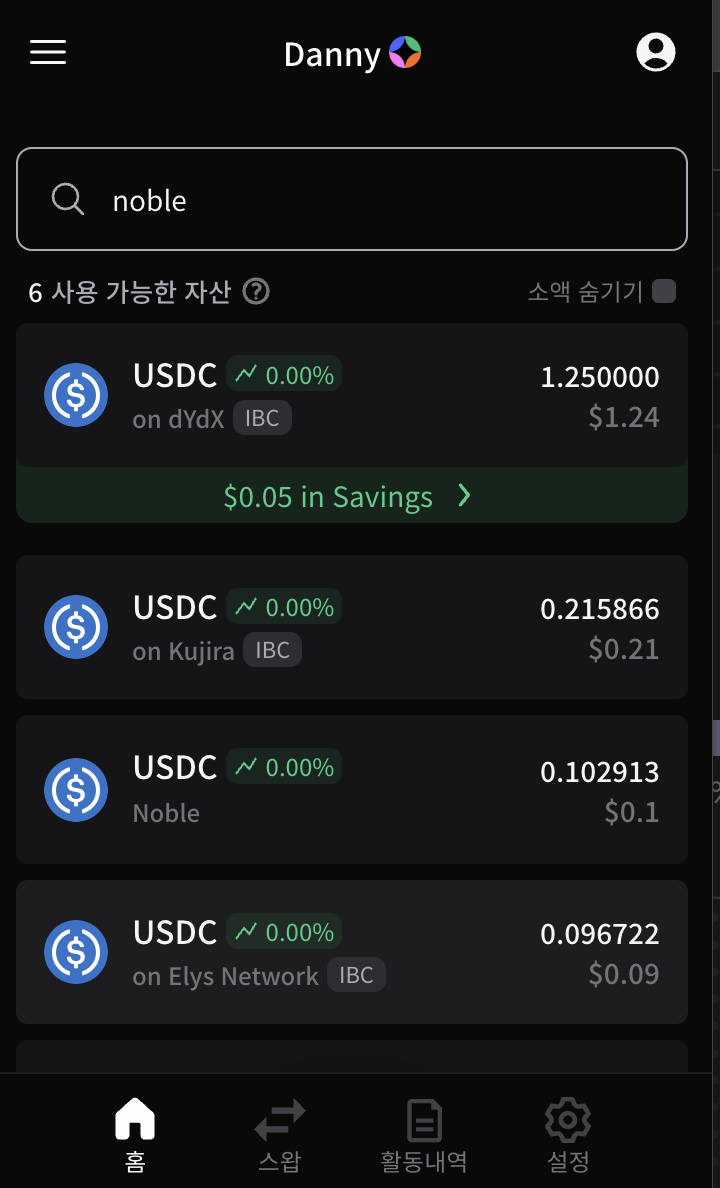Check the 소액 숨기기 checkbox
Viewport: 720px width, 1188px height.
pyautogui.click(x=664, y=291)
